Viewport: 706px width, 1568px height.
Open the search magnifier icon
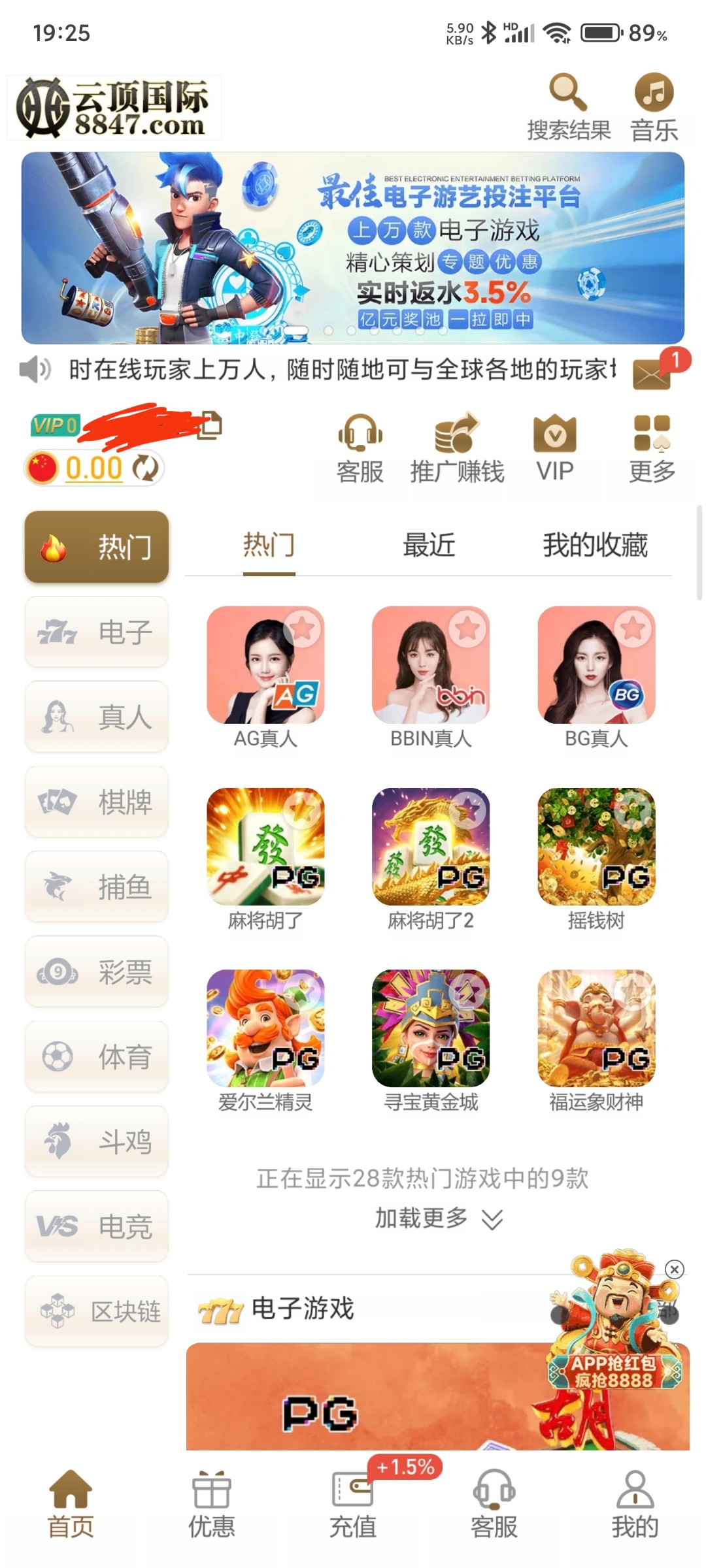pyautogui.click(x=567, y=93)
